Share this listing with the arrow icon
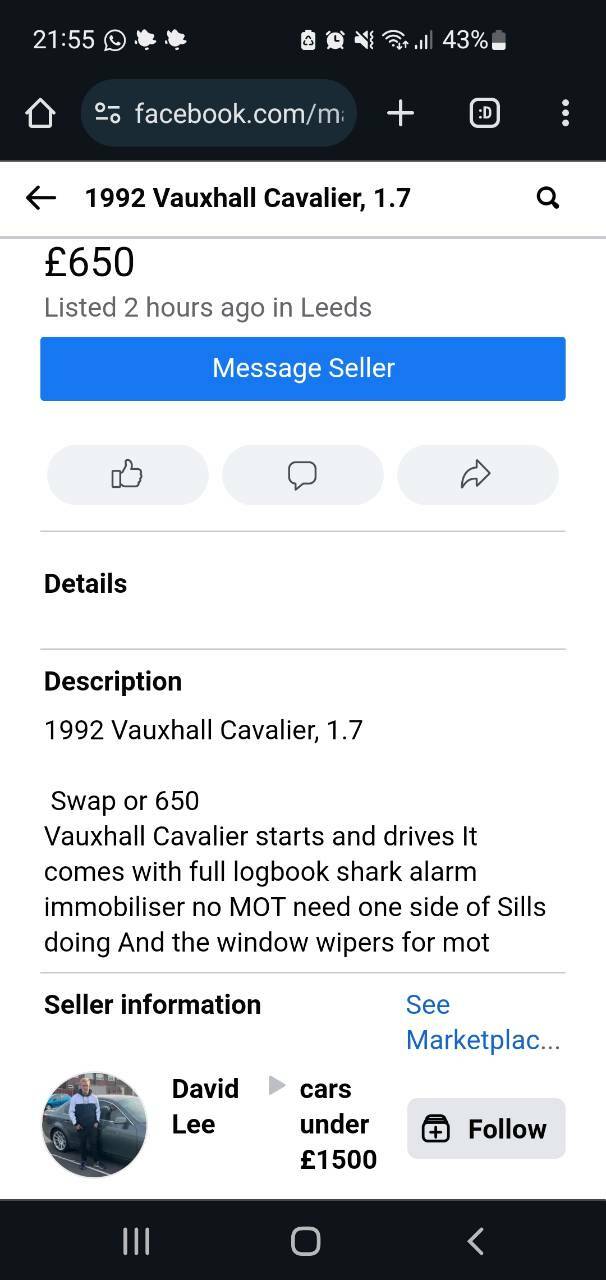The width and height of the screenshot is (606, 1280). tap(477, 474)
